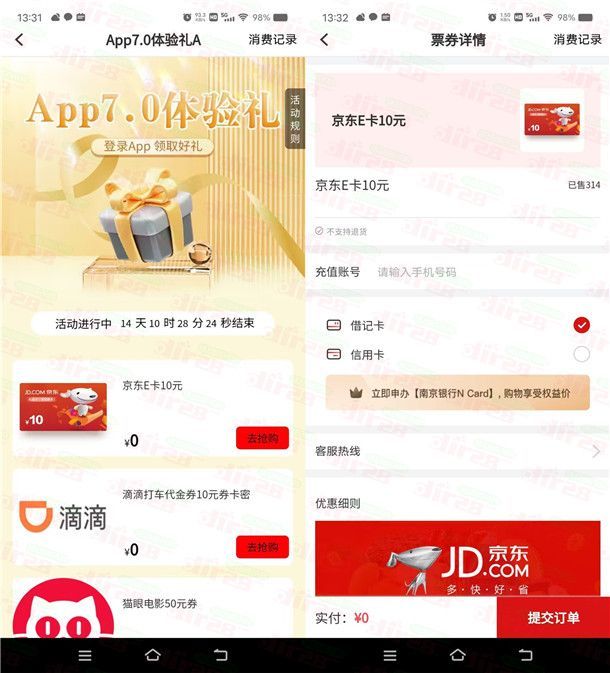Open 消费记录 on the App7.0体验礼A page

point(272,40)
